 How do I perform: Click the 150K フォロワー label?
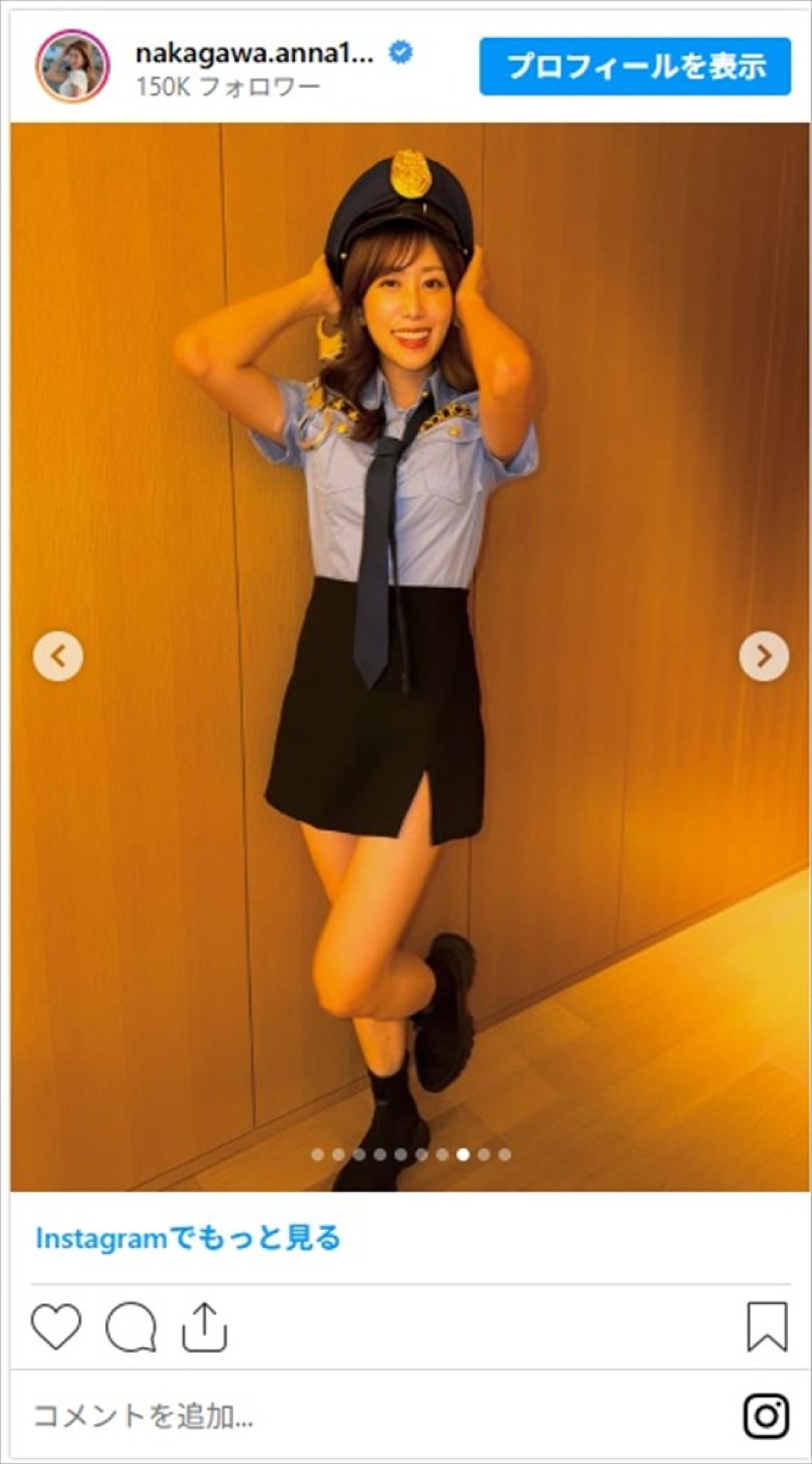point(230,83)
